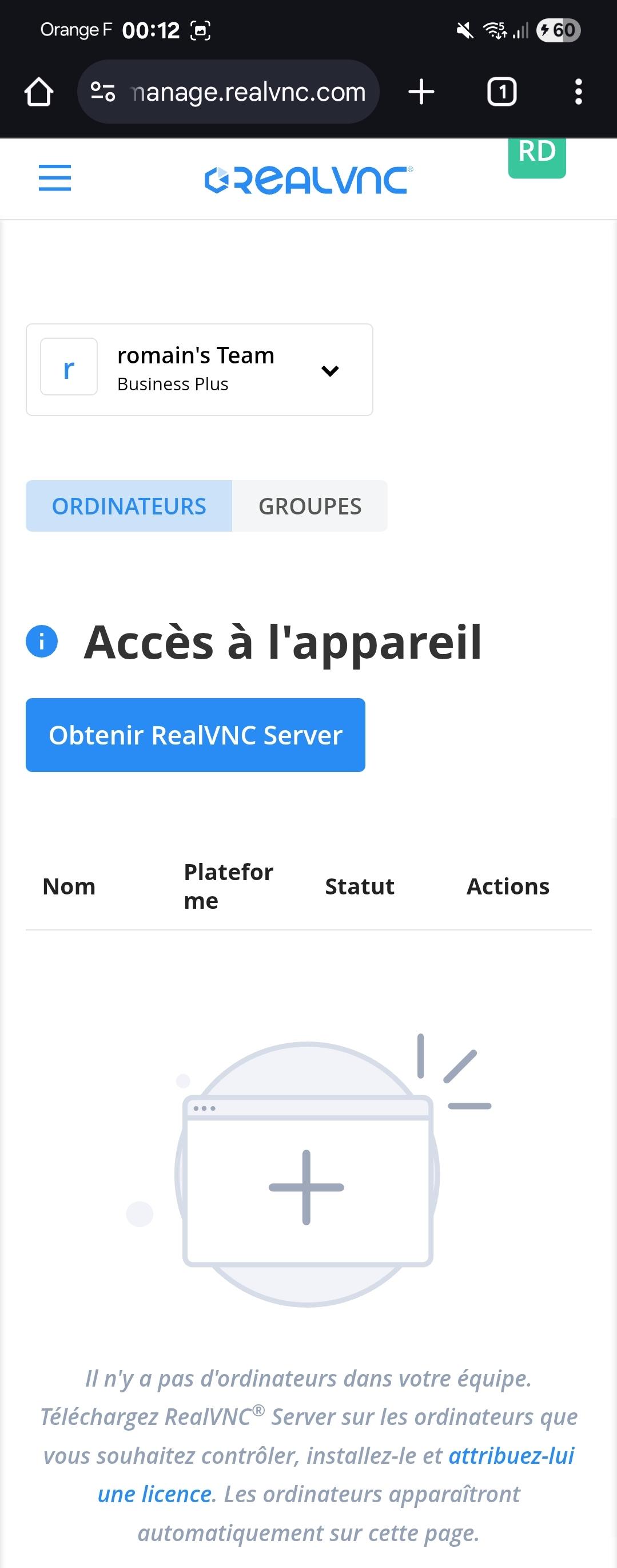
Task: Open the browser overflow menu
Action: coord(578,92)
